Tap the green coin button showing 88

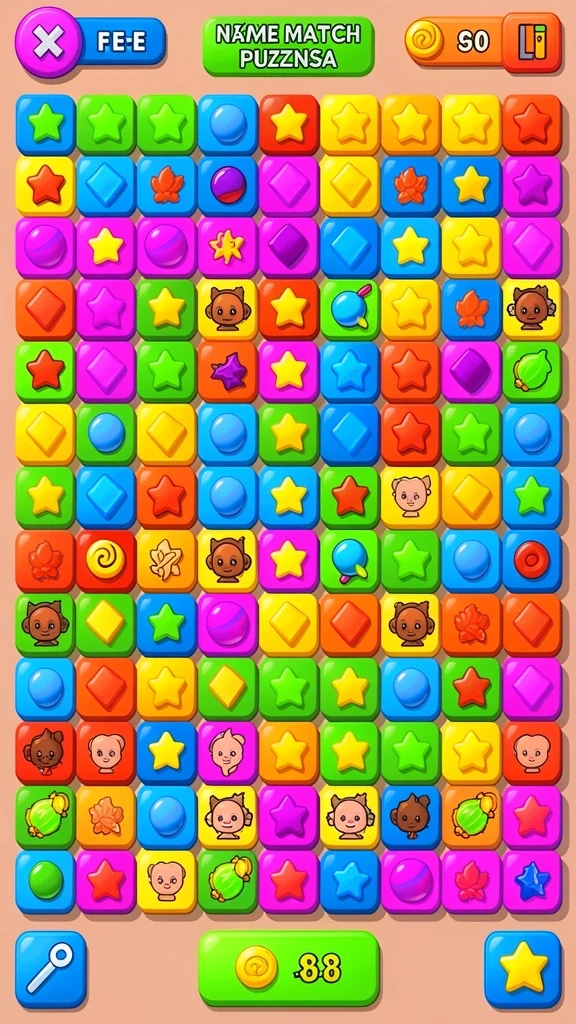(289, 968)
